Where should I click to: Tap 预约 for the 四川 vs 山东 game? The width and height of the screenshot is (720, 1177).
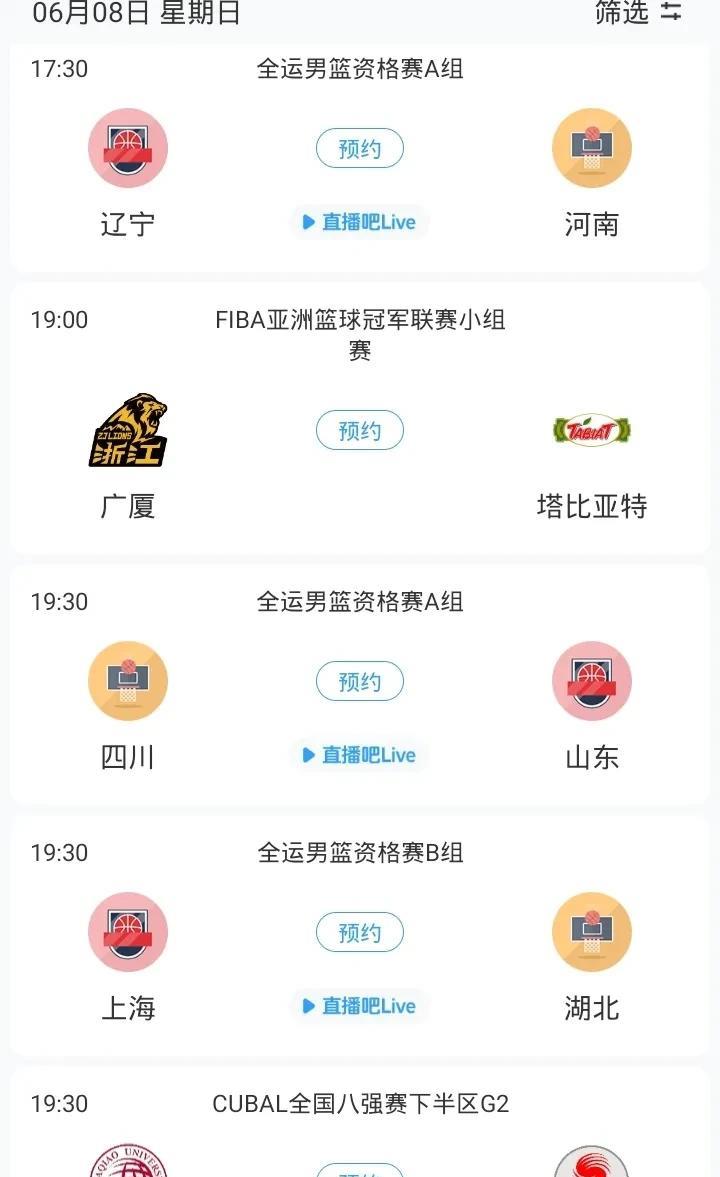(x=360, y=682)
